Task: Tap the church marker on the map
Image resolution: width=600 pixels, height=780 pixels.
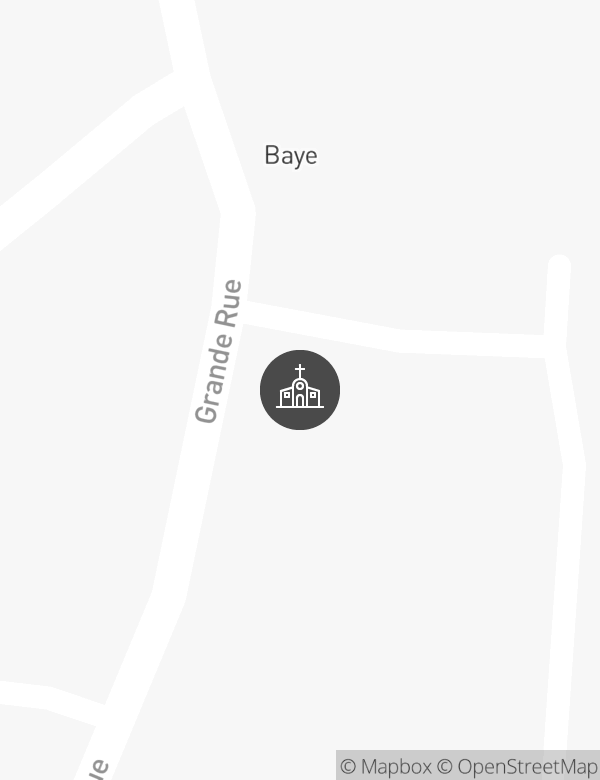Action: pos(300,390)
